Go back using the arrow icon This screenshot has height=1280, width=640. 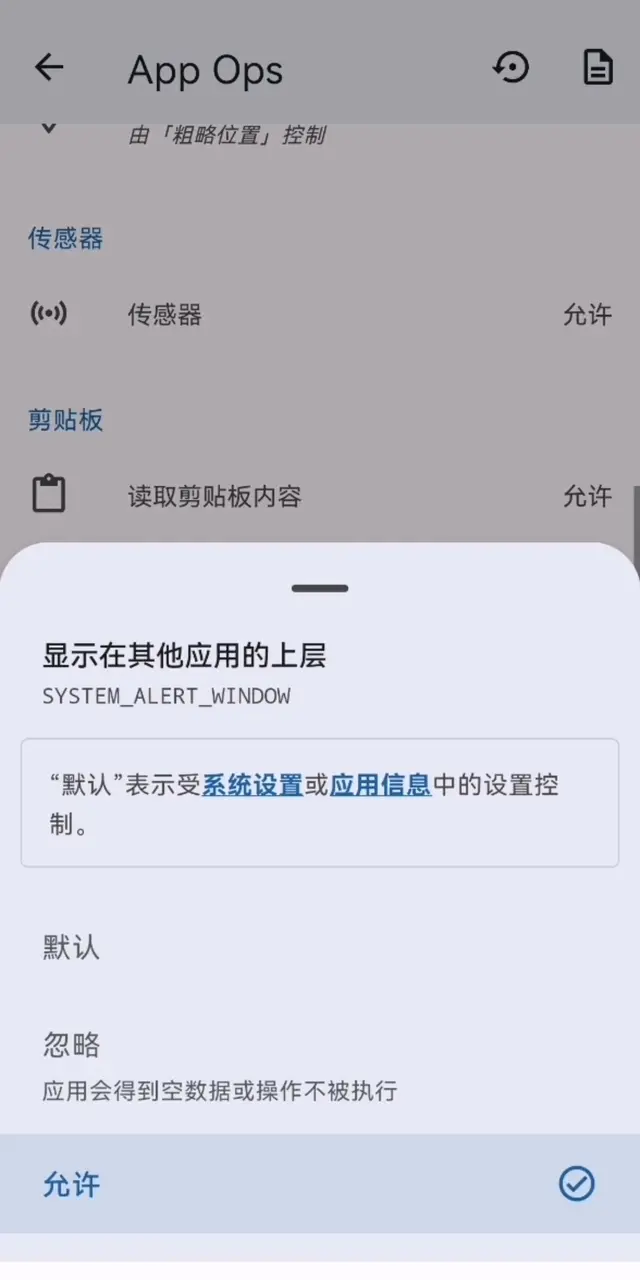(x=48, y=68)
